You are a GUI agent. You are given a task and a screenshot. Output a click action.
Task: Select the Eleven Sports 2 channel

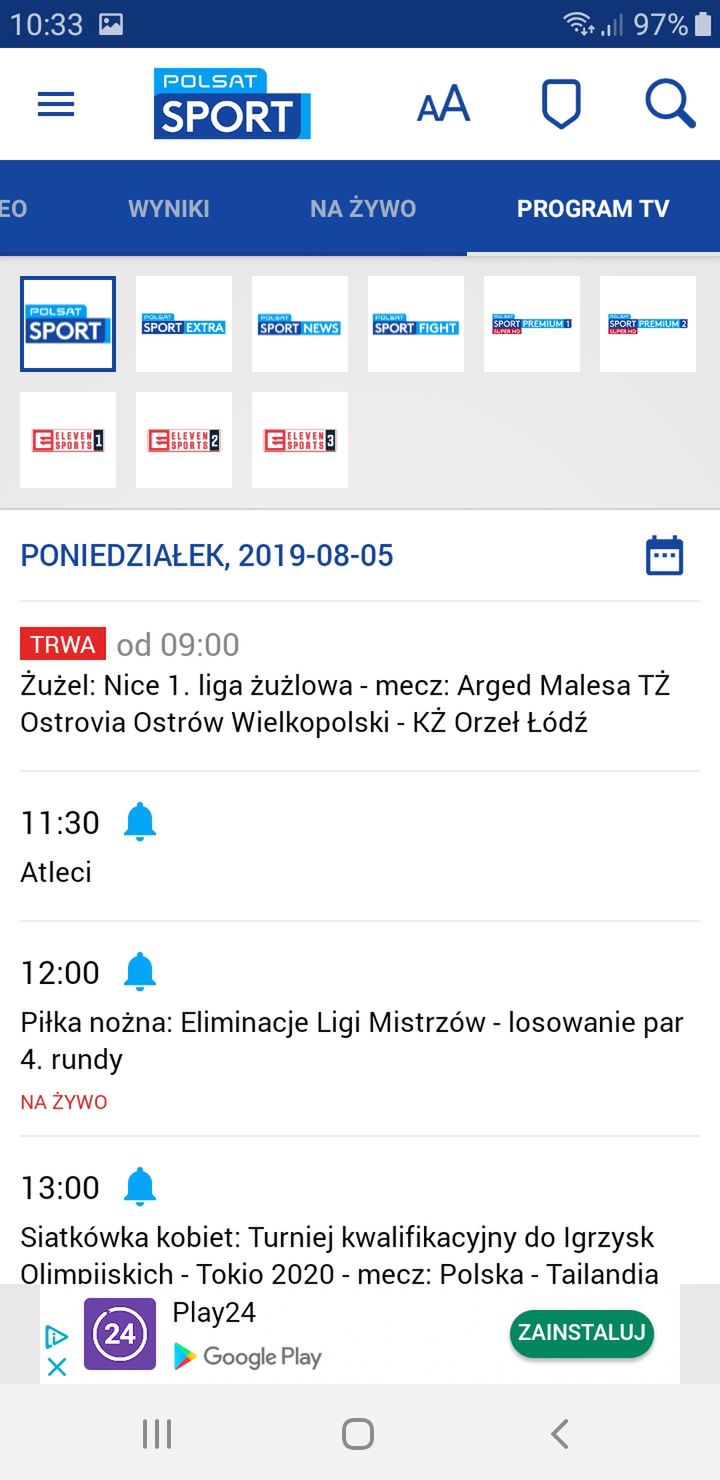click(184, 440)
